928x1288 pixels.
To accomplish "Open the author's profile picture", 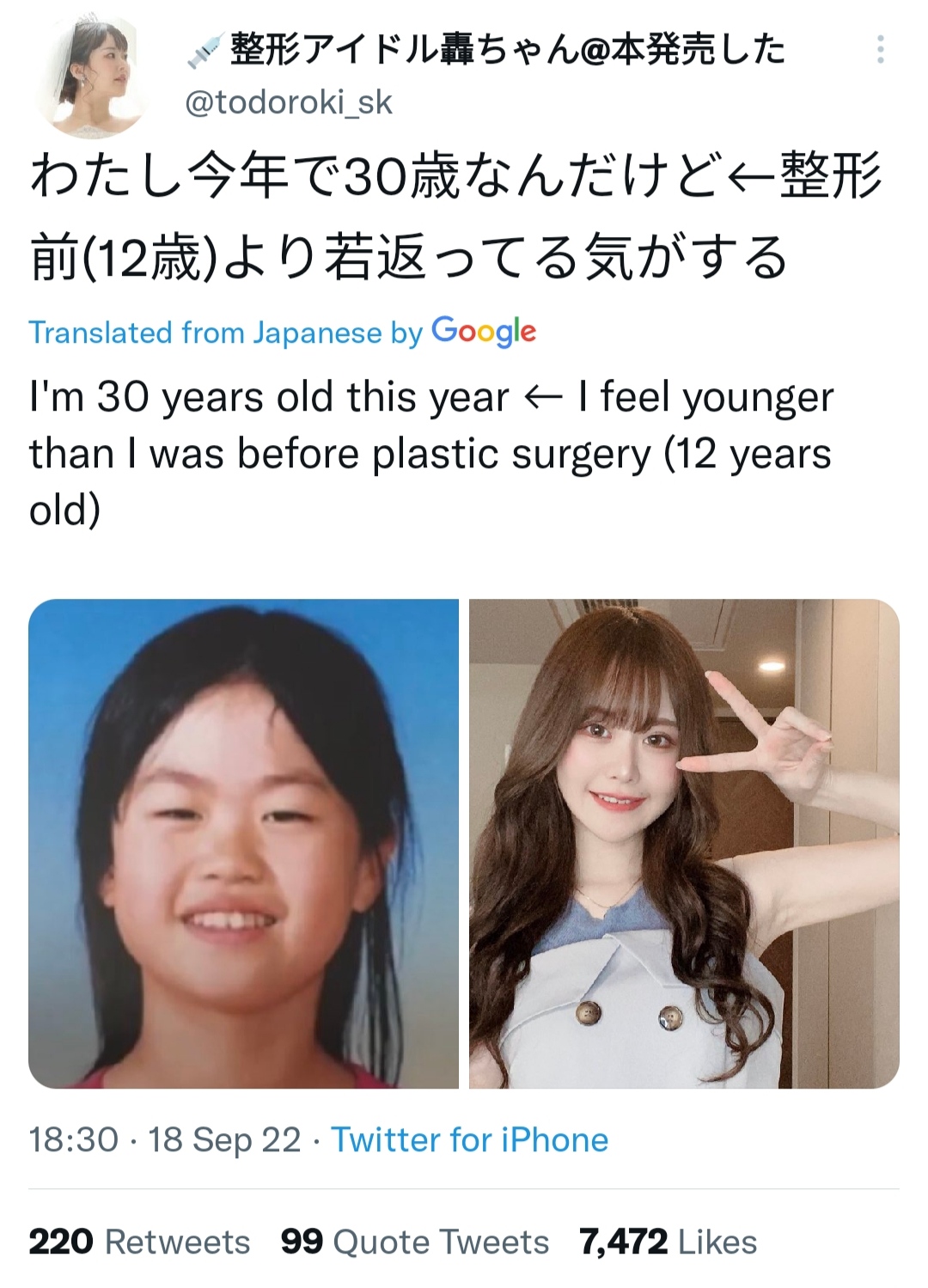I will (93, 76).
